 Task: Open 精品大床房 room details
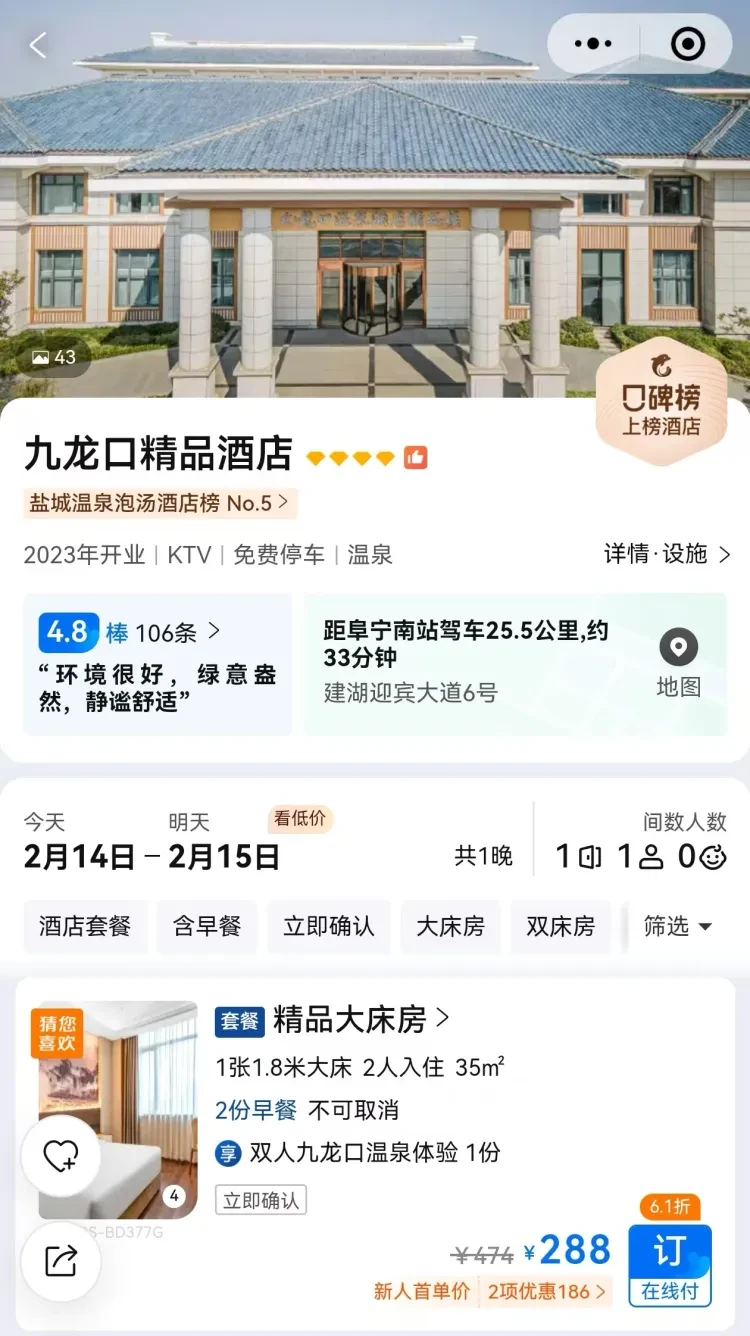(x=360, y=1020)
